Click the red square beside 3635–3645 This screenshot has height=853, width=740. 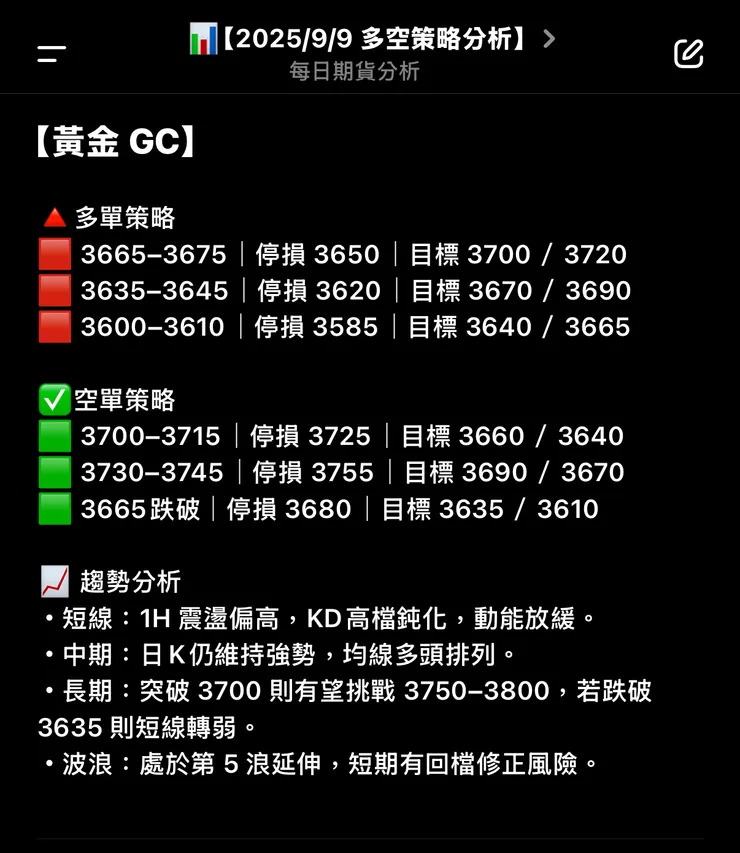[54, 290]
